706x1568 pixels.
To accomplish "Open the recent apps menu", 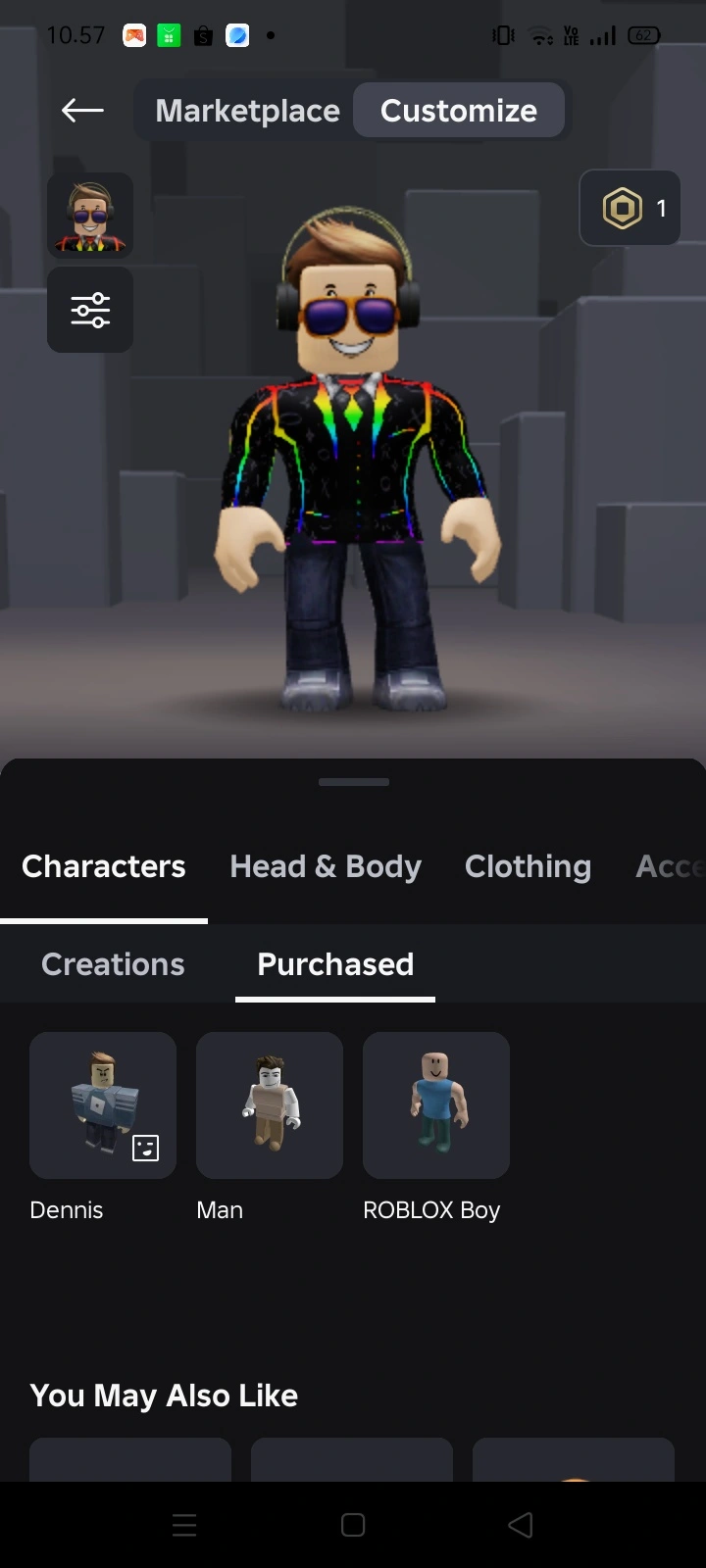I will tap(184, 1525).
